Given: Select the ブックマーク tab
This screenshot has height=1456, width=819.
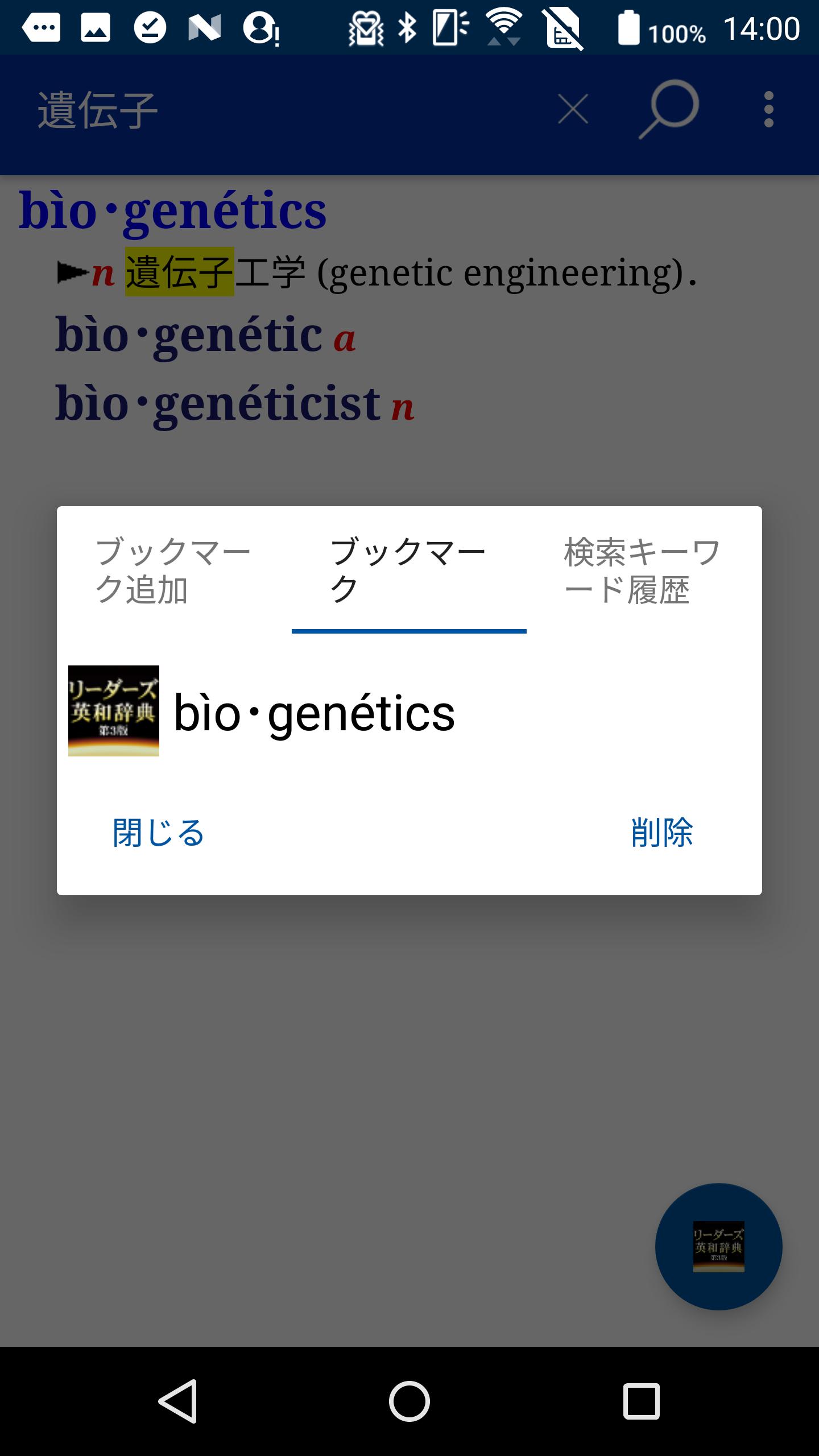Looking at the screenshot, I should 409,570.
